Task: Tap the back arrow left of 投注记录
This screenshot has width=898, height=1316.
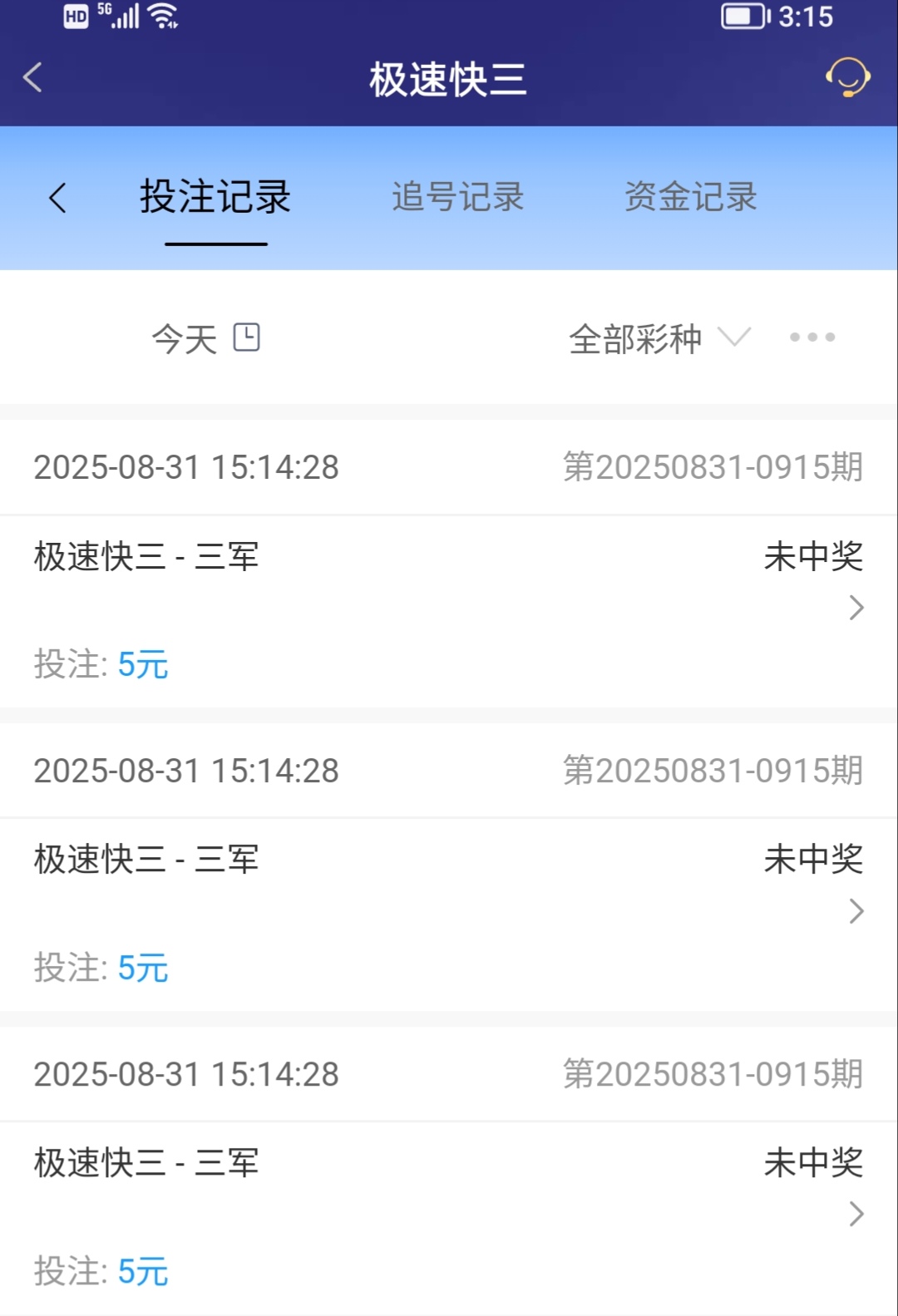Action: (57, 198)
